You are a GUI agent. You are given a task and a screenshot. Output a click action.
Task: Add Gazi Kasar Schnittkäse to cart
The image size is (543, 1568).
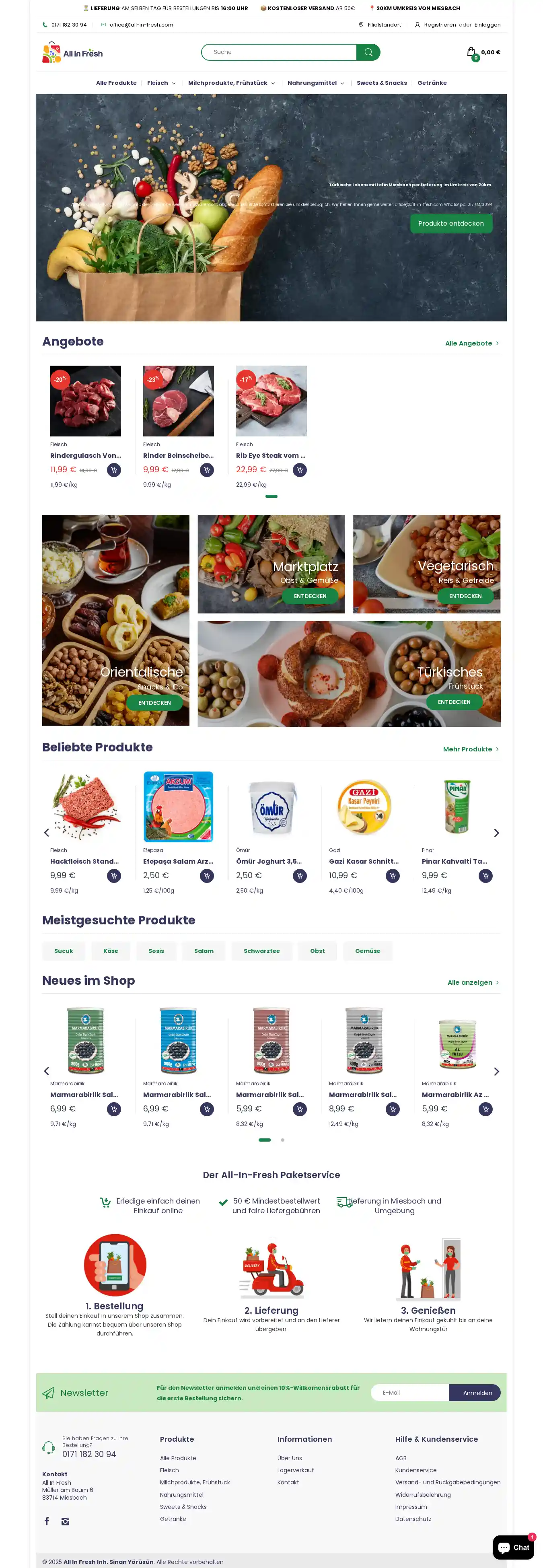pyautogui.click(x=393, y=876)
